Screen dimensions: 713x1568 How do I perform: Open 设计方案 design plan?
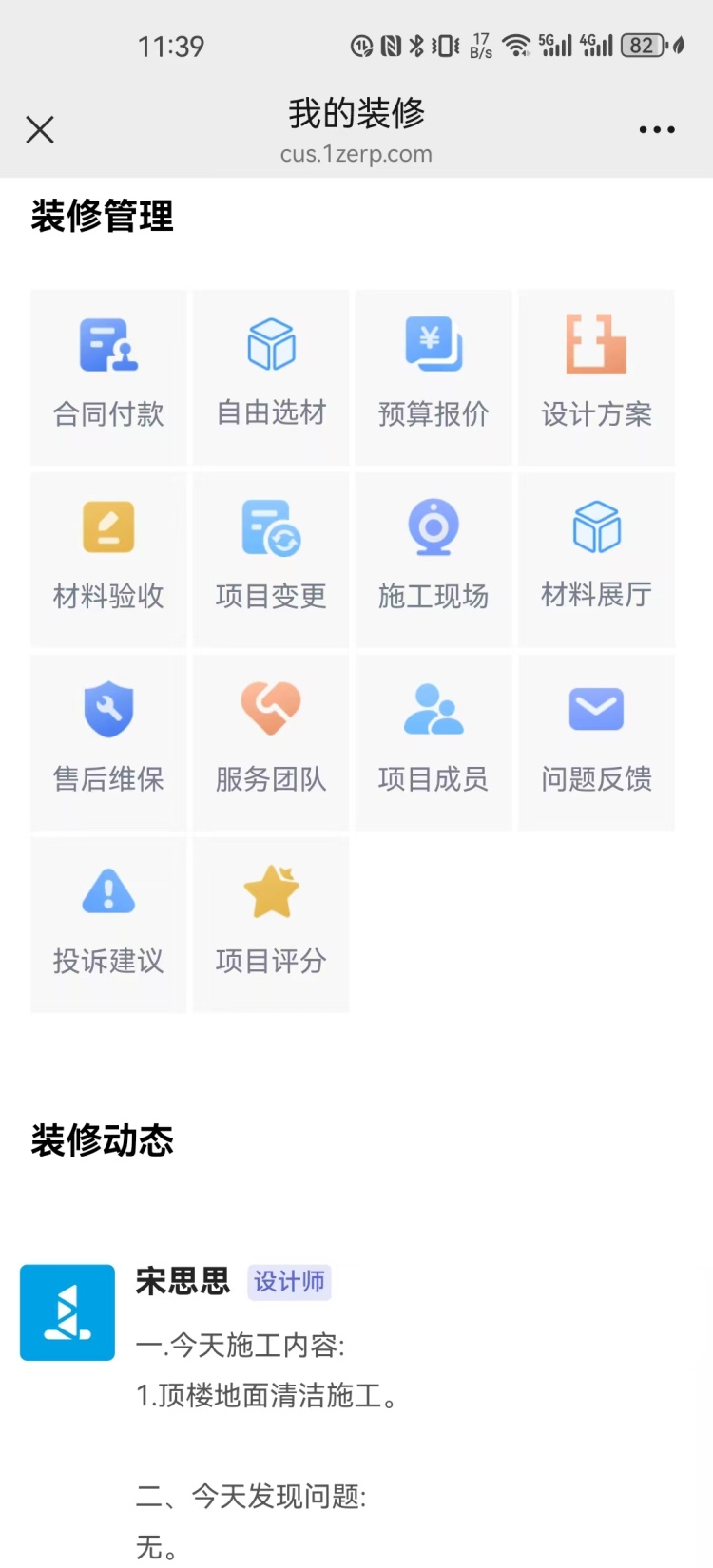coord(596,377)
